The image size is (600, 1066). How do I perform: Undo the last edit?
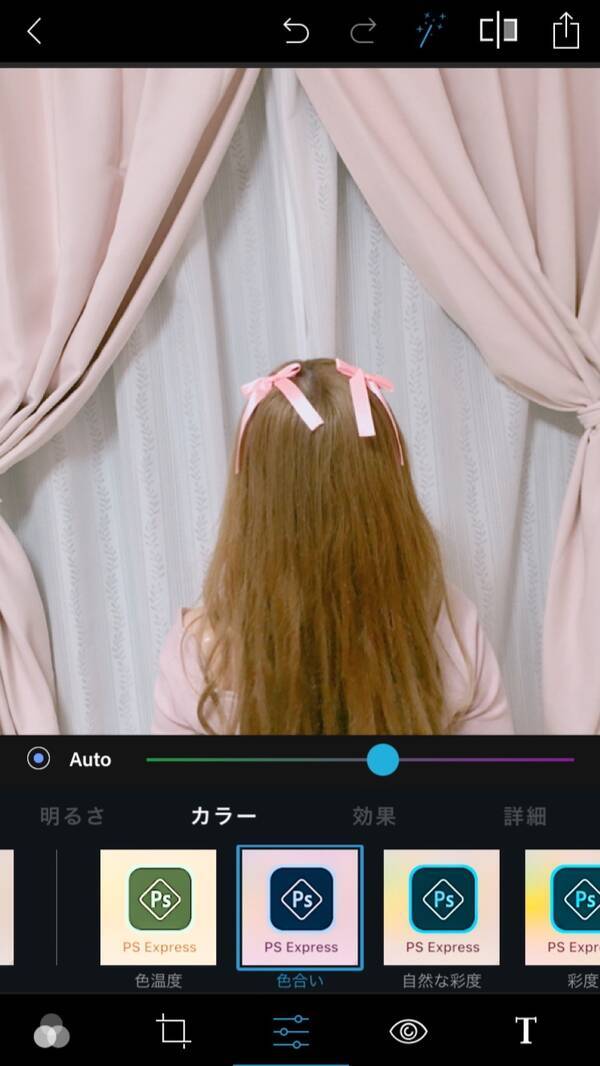pyautogui.click(x=295, y=31)
